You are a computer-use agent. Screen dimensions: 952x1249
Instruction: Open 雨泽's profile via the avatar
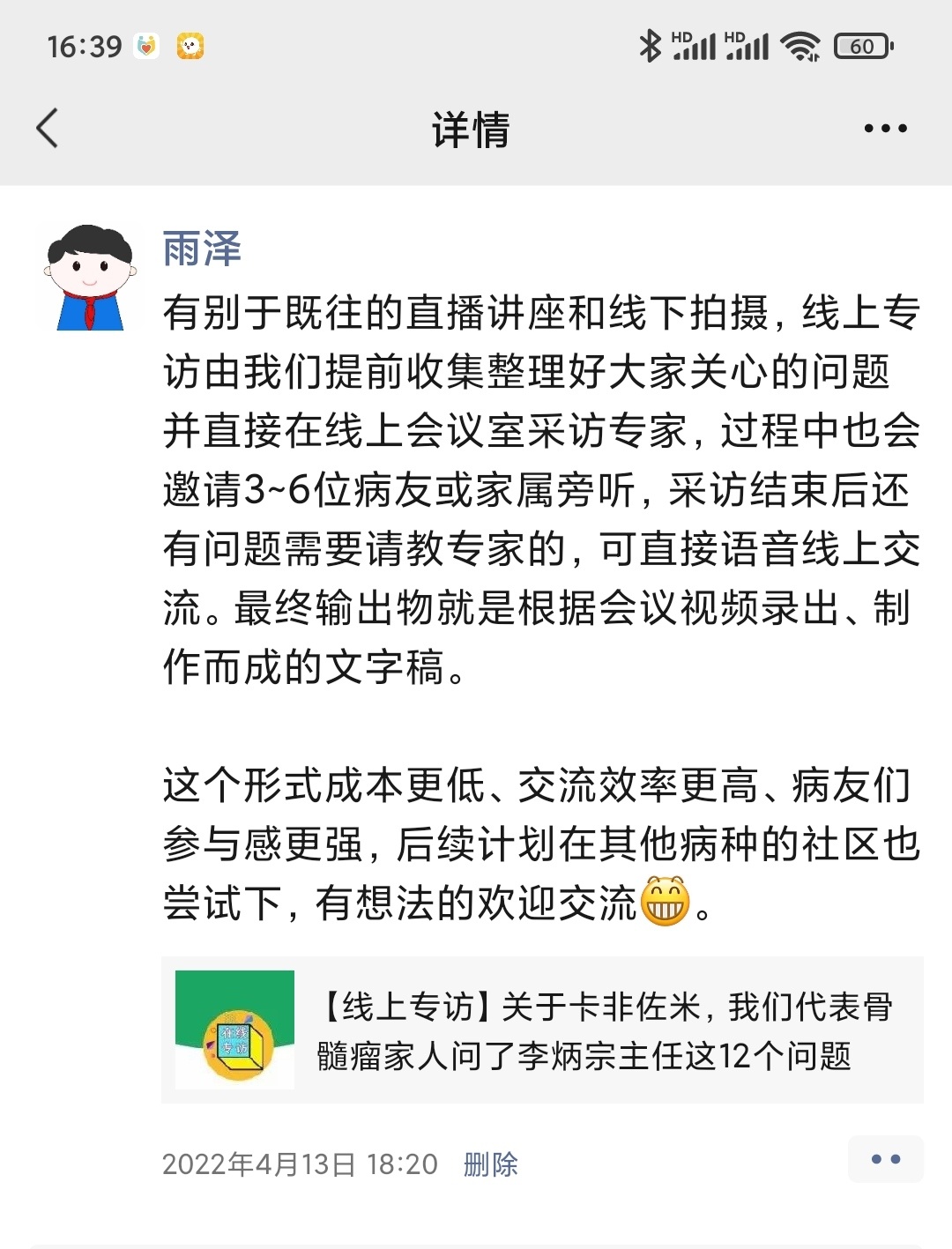pyautogui.click(x=89, y=279)
